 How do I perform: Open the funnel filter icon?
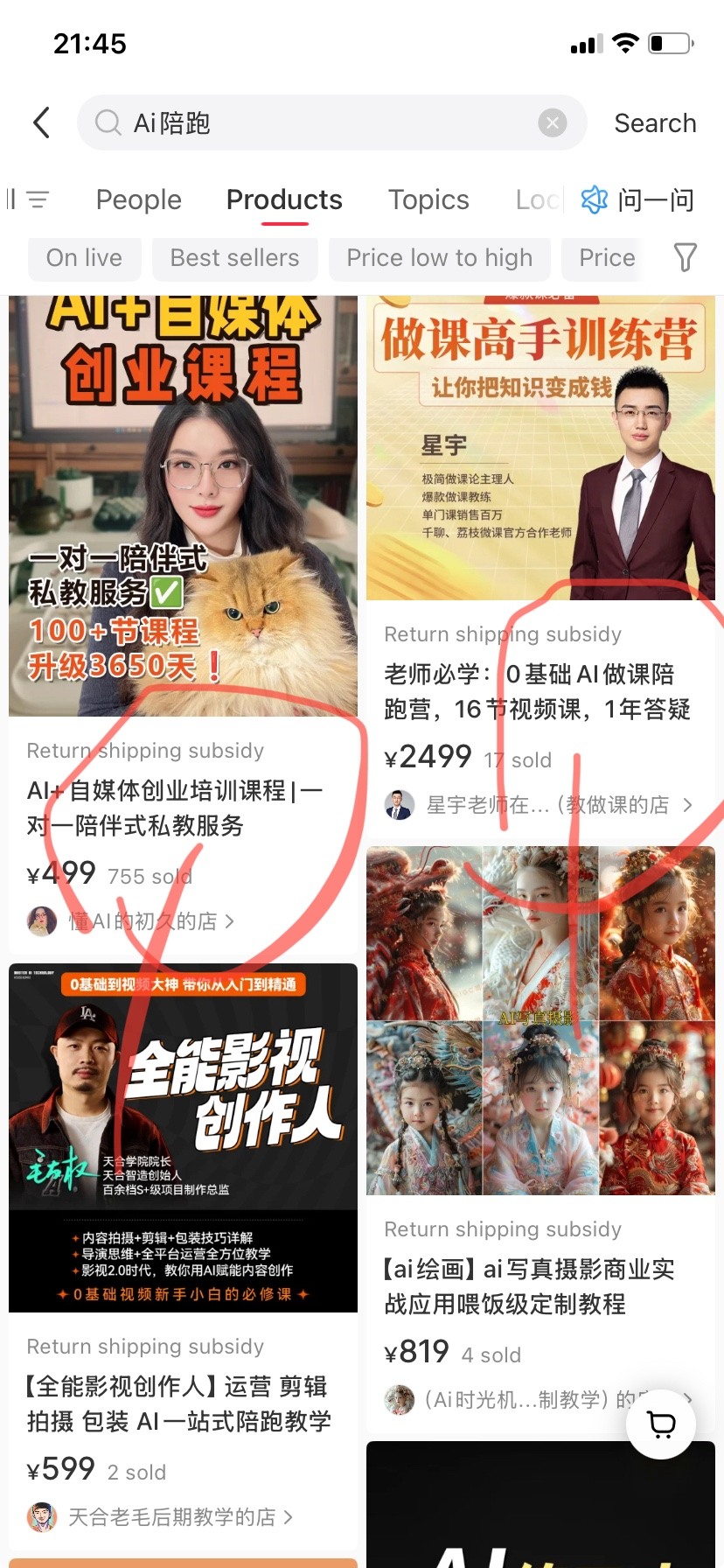(x=685, y=257)
